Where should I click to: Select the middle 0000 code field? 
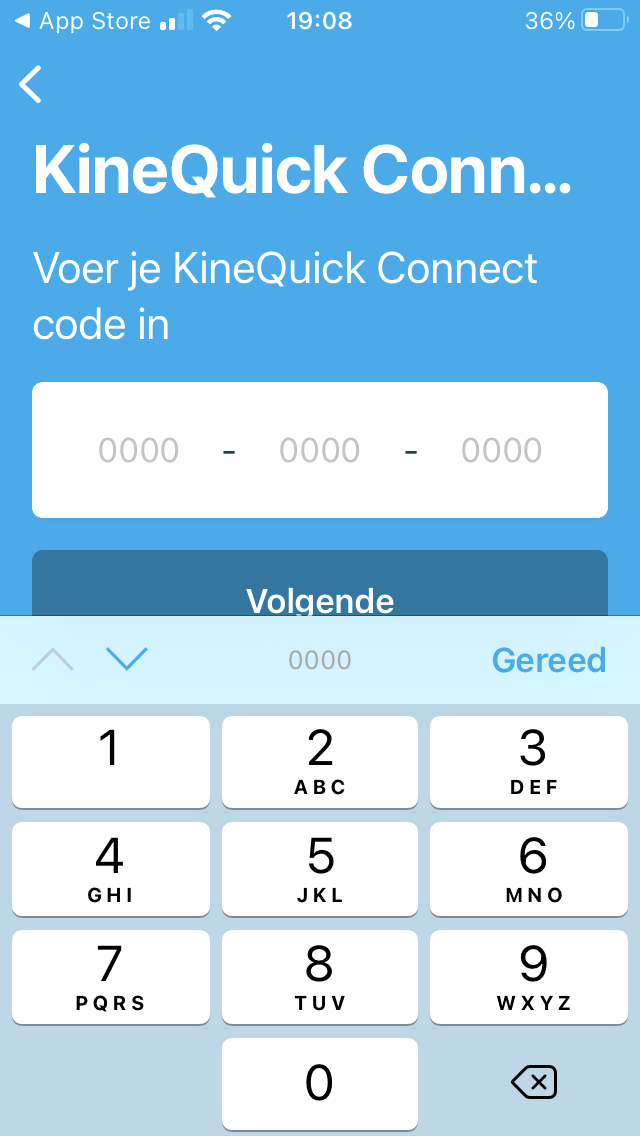coord(320,451)
